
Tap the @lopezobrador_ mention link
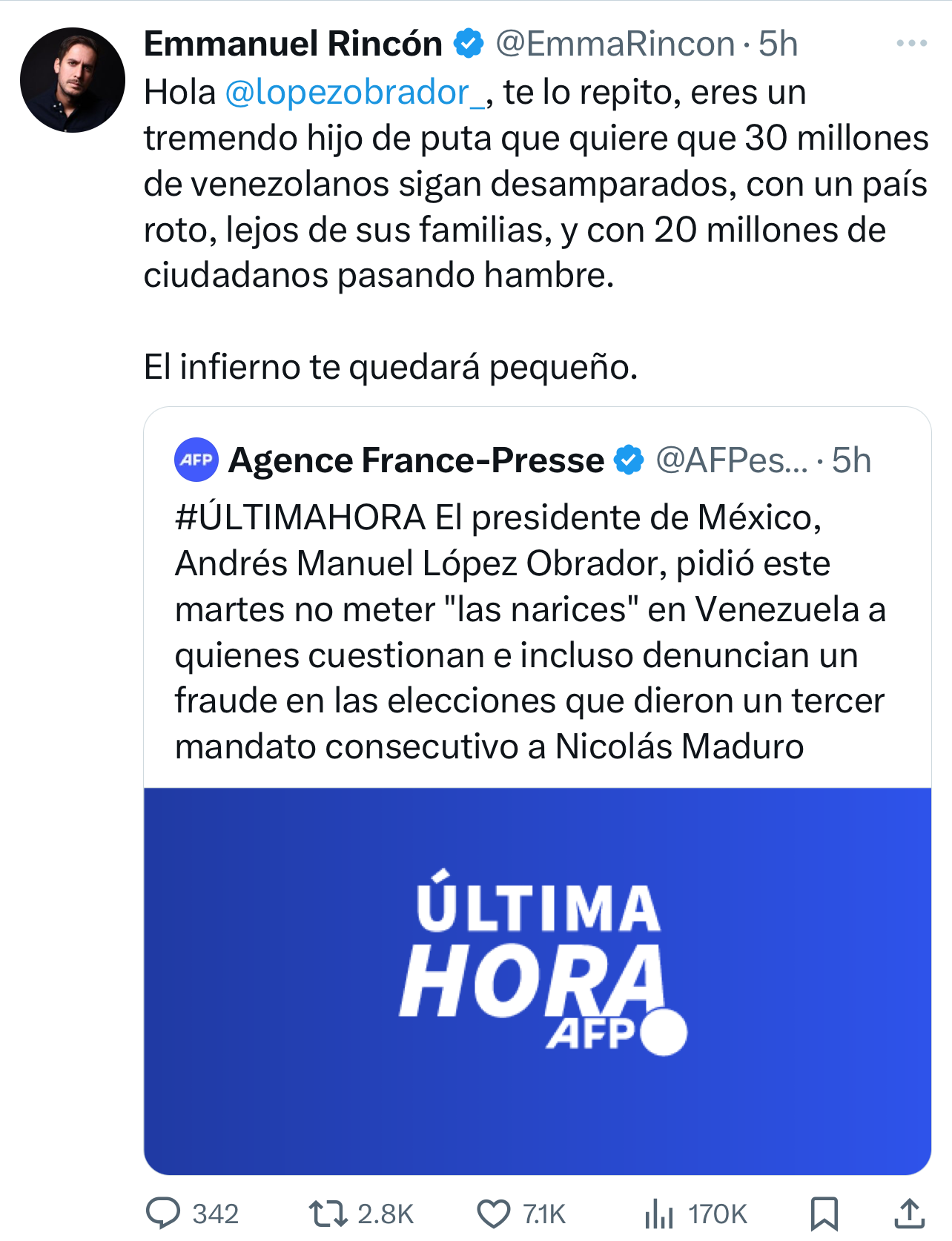[355, 93]
